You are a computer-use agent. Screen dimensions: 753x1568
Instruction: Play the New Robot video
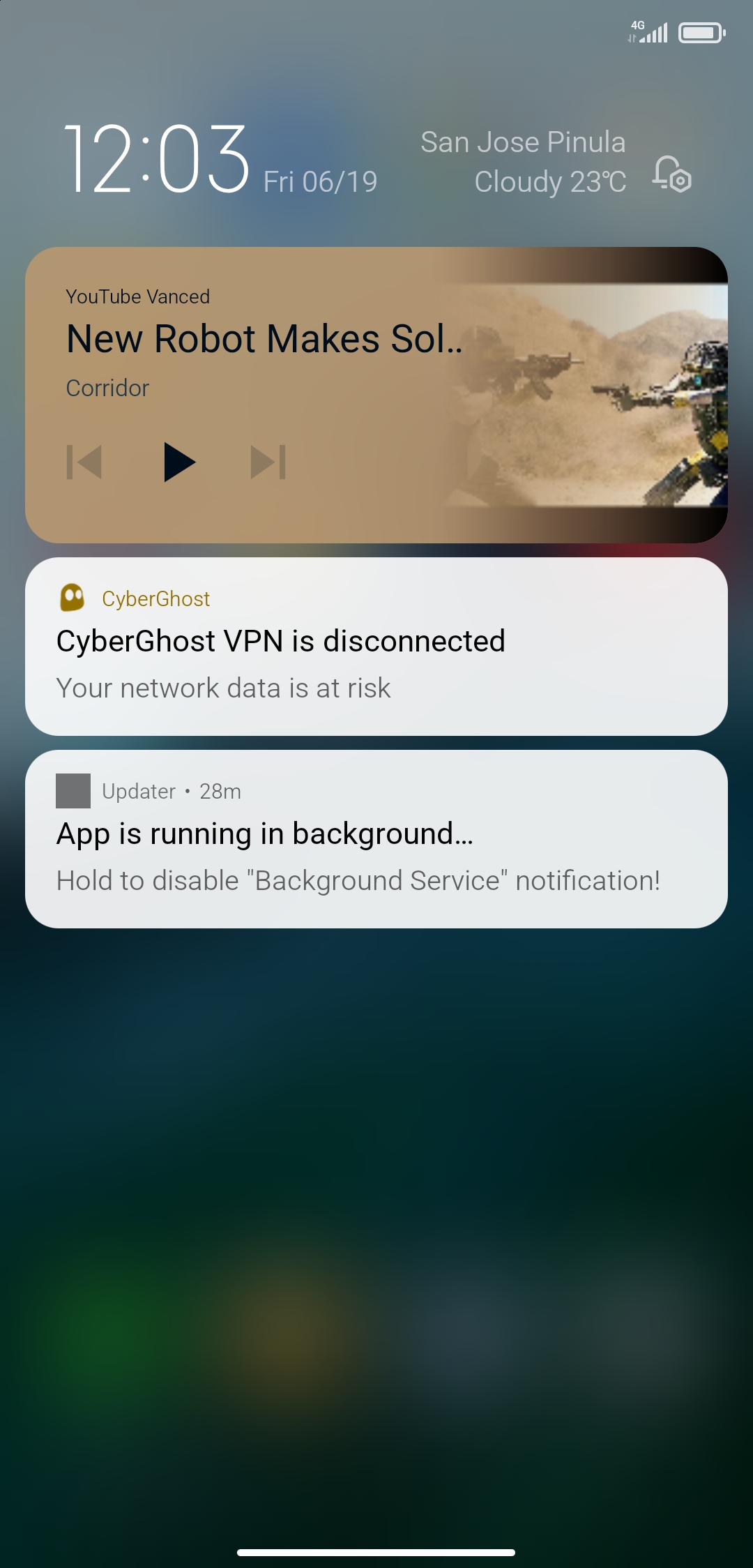[179, 462]
